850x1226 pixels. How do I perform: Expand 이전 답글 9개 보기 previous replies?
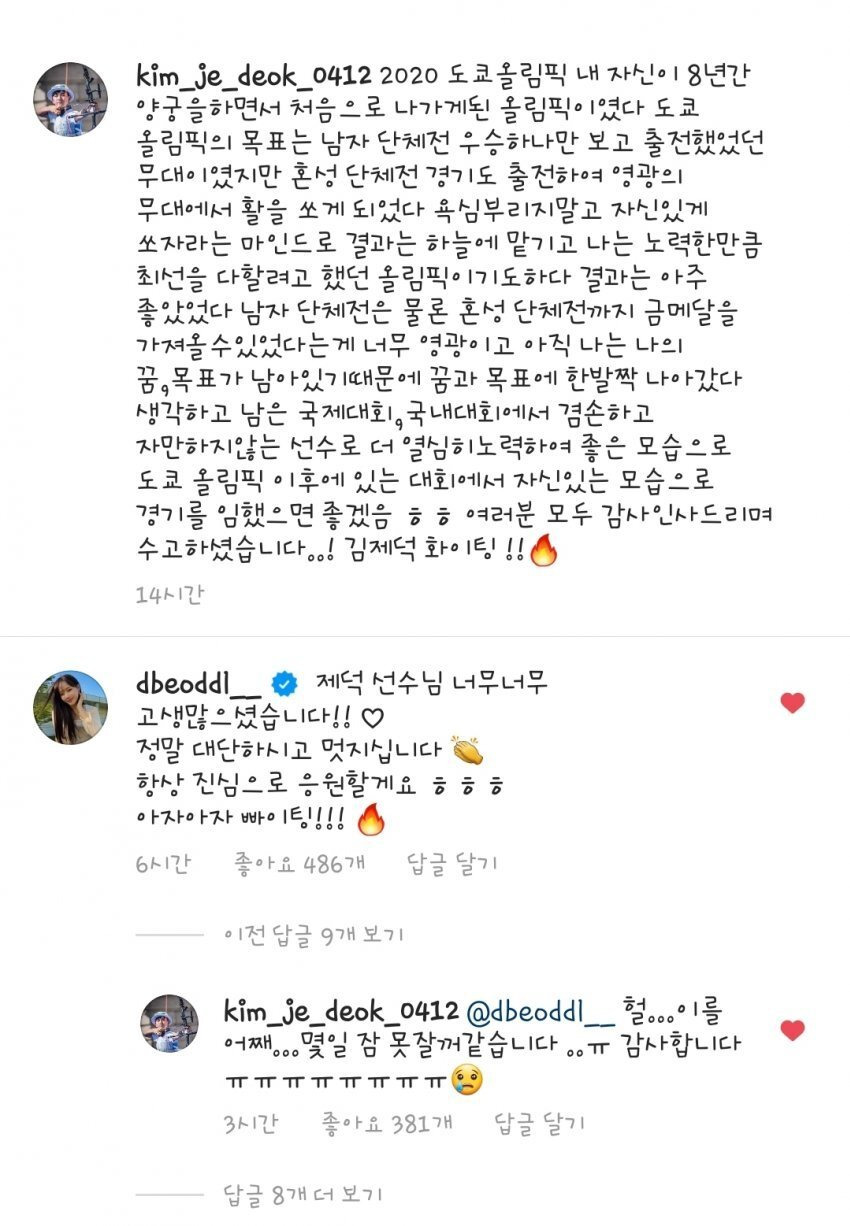pos(315,936)
